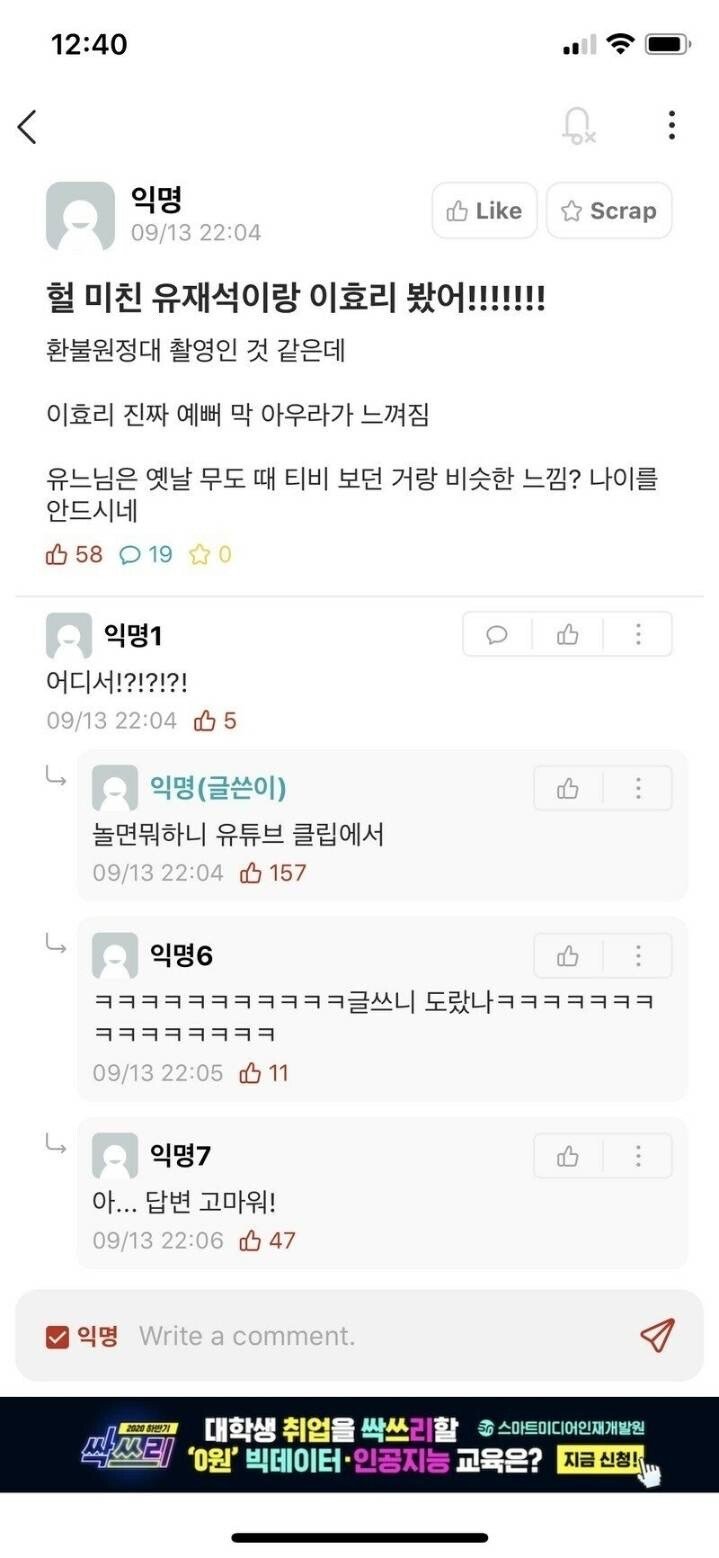Open more options on 익명7's reply

pos(638,1156)
